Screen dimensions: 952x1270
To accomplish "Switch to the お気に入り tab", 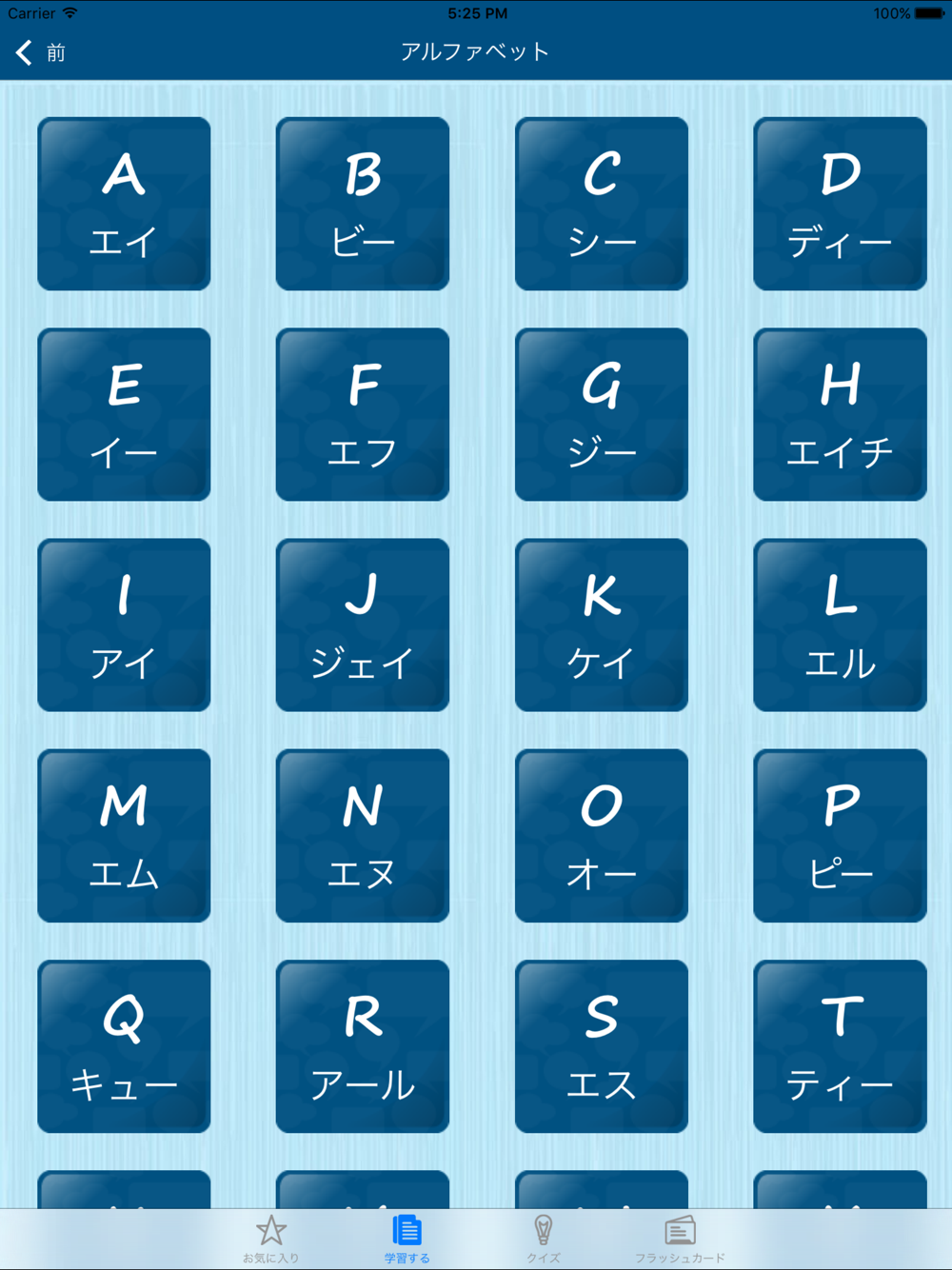I will click(x=271, y=1239).
